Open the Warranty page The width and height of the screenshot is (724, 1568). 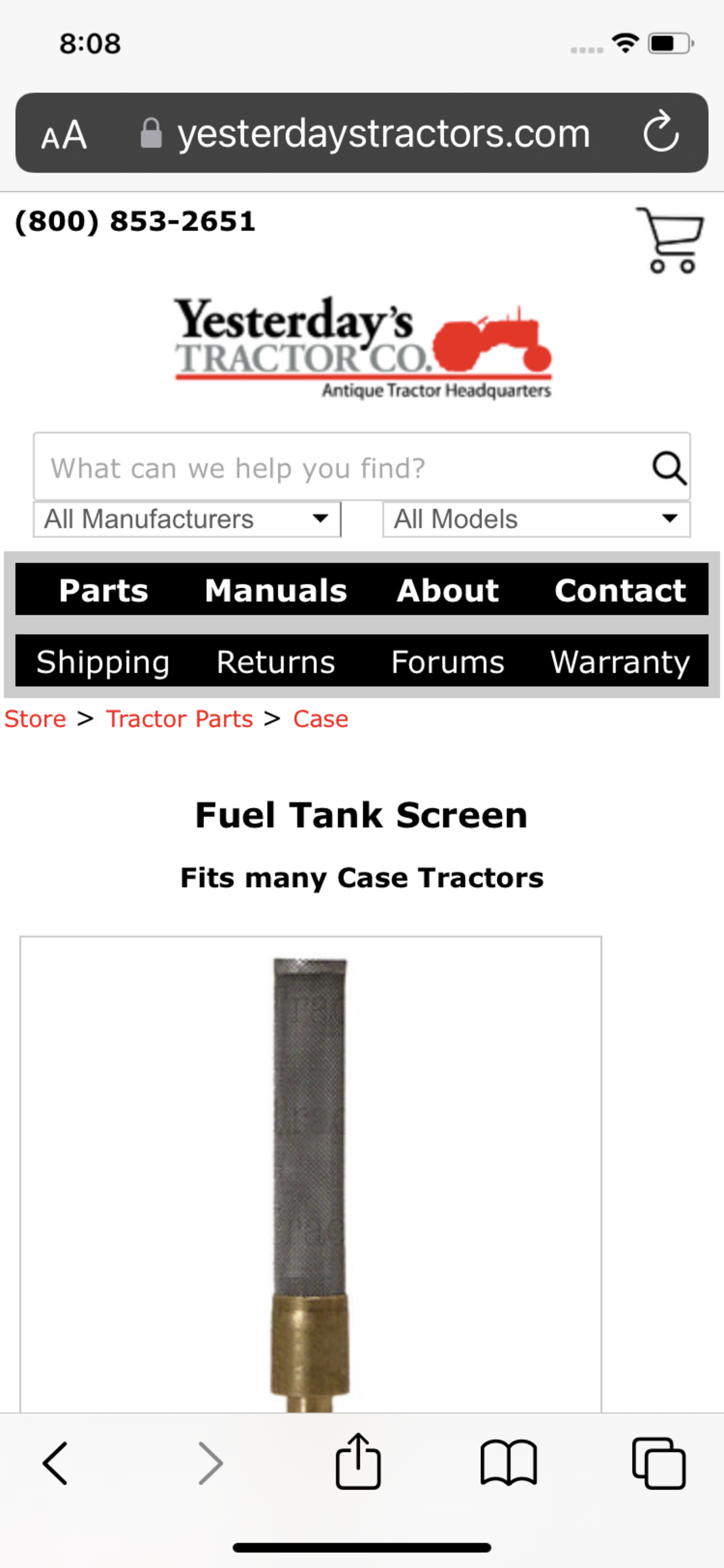coord(620,661)
